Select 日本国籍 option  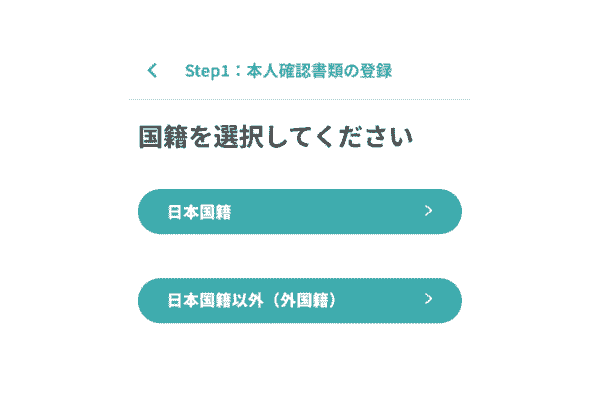[299, 211]
